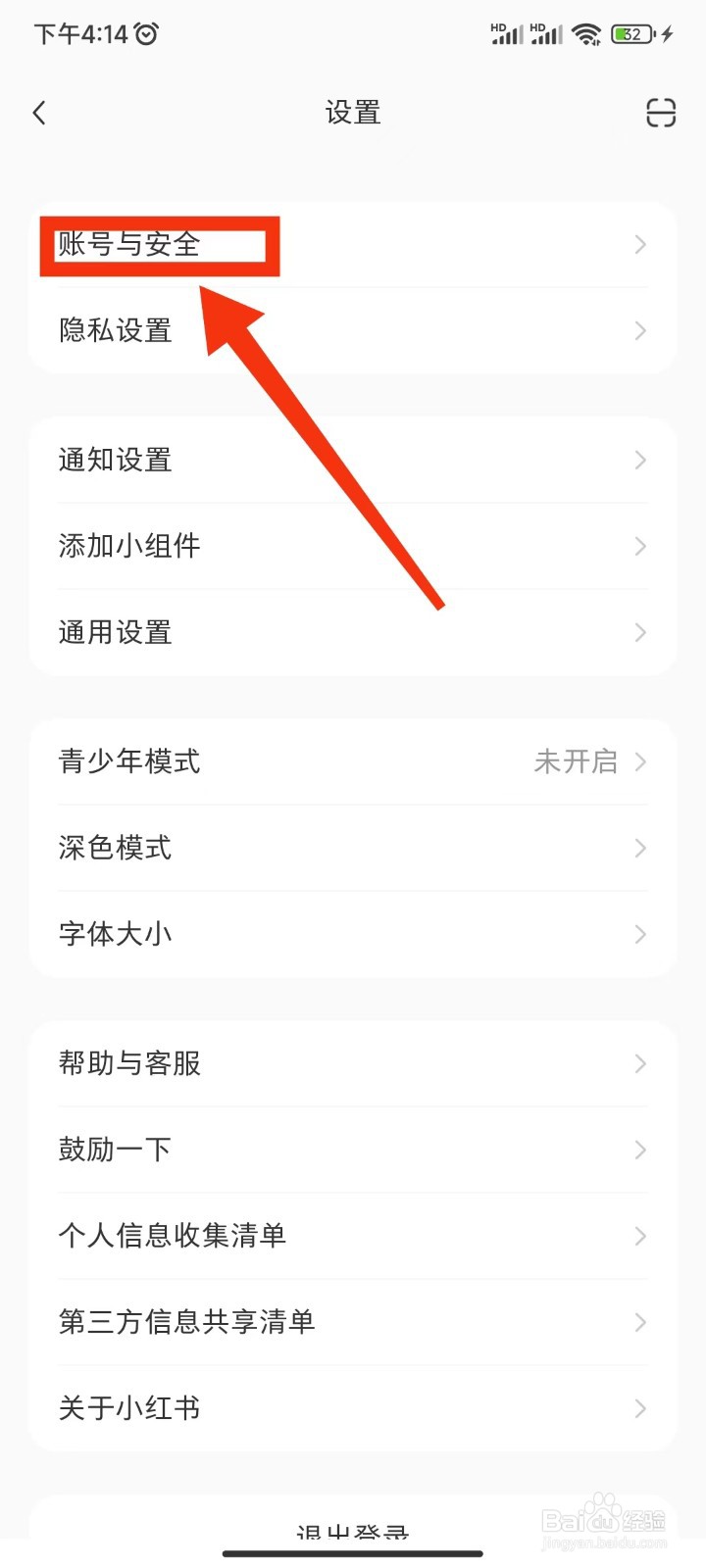Screen dimensions: 706x1568
Task: Open 添加小组件 (Add Widgets)
Action: coord(128,546)
